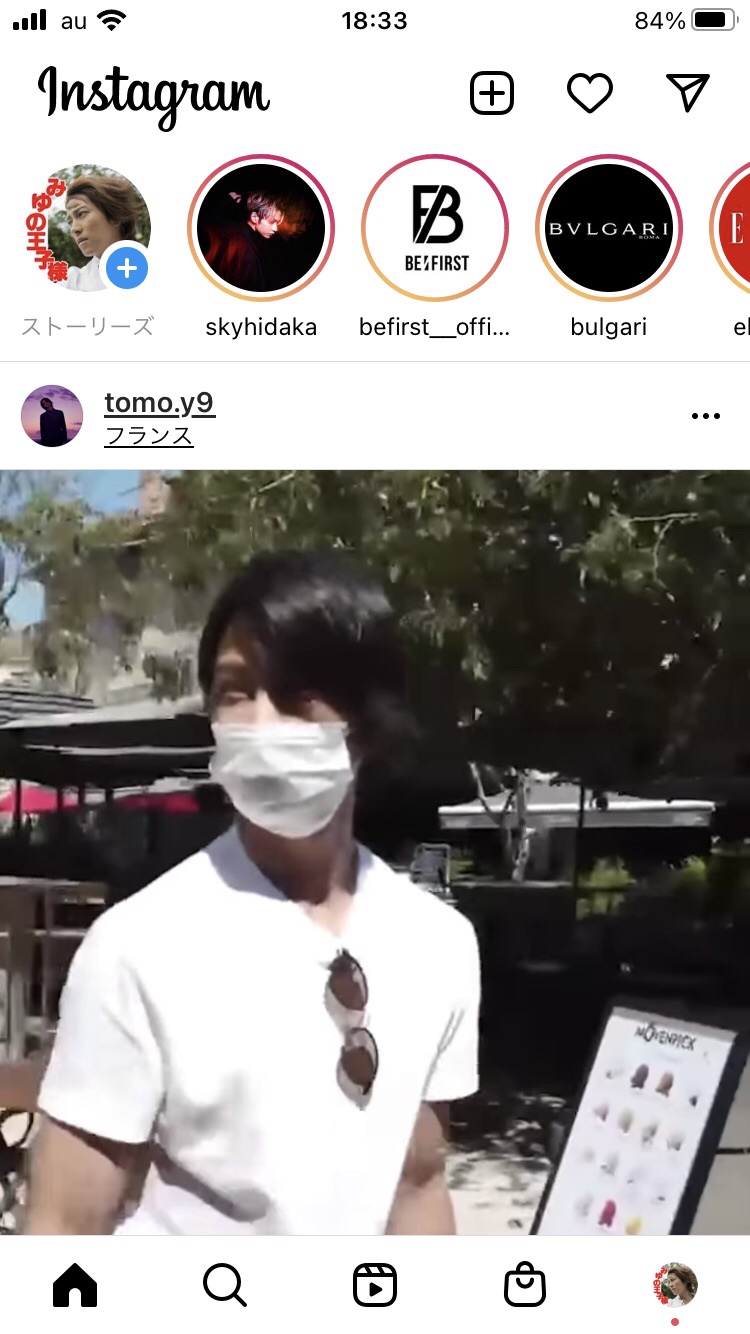Open post options three-dot menu
750x1334 pixels.
[706, 416]
